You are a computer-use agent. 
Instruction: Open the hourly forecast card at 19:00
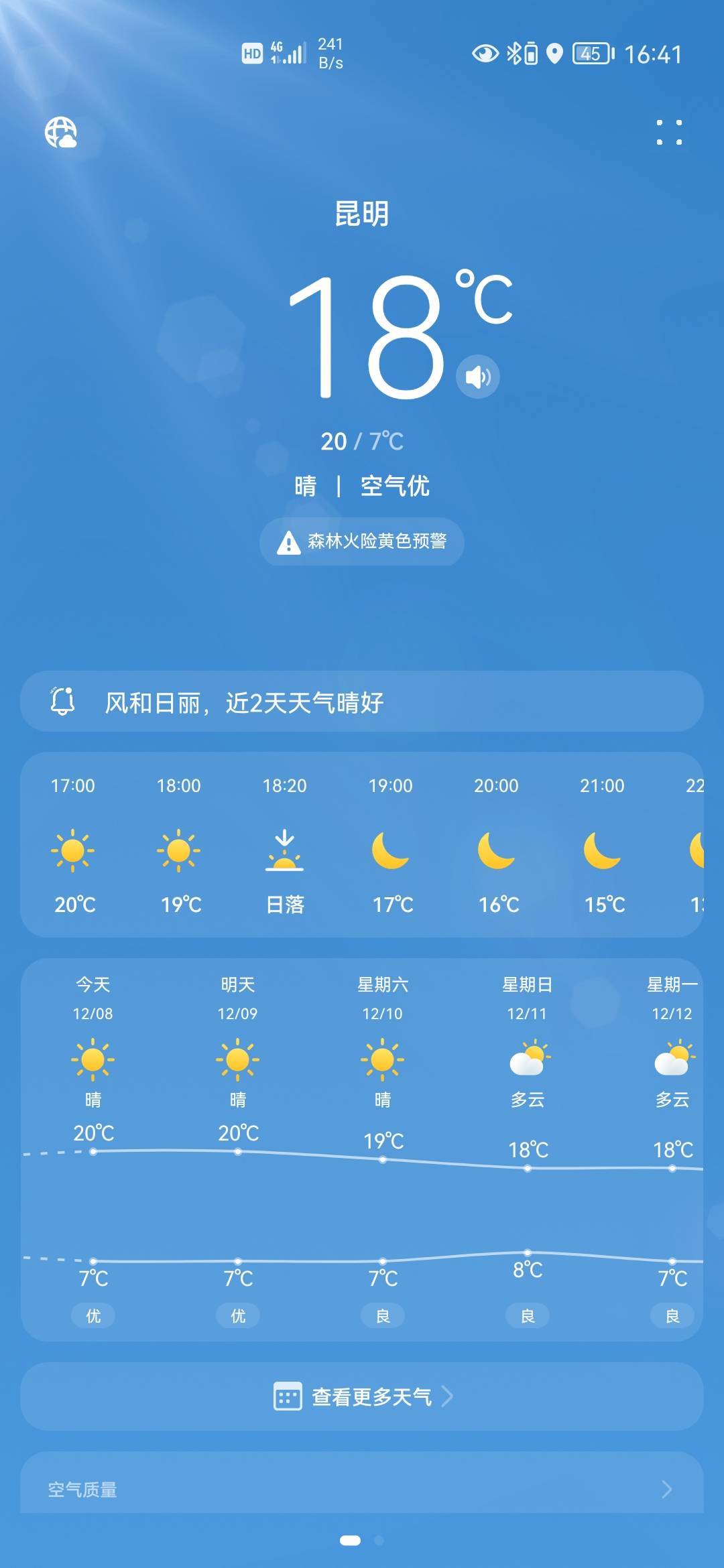pyautogui.click(x=391, y=846)
